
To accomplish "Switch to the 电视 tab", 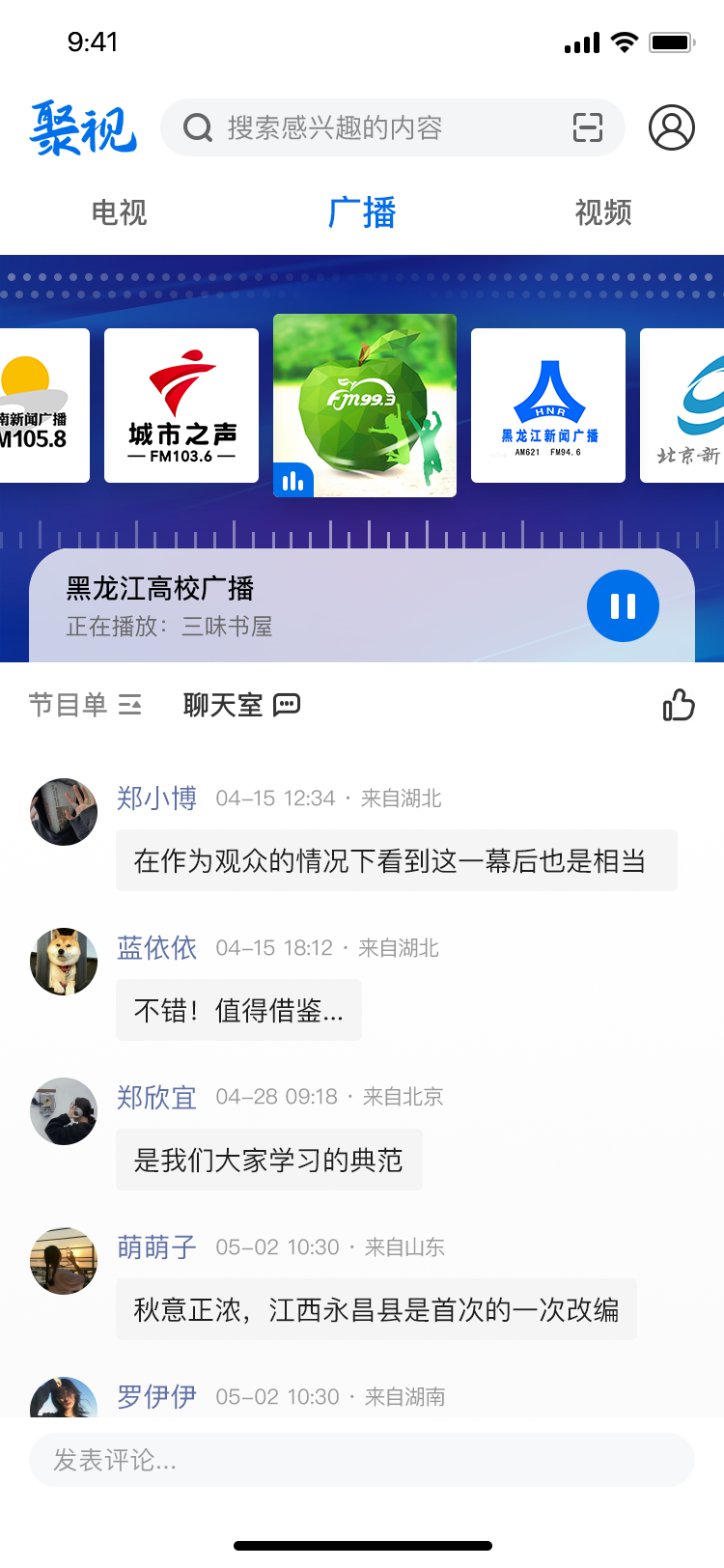I will click(119, 212).
